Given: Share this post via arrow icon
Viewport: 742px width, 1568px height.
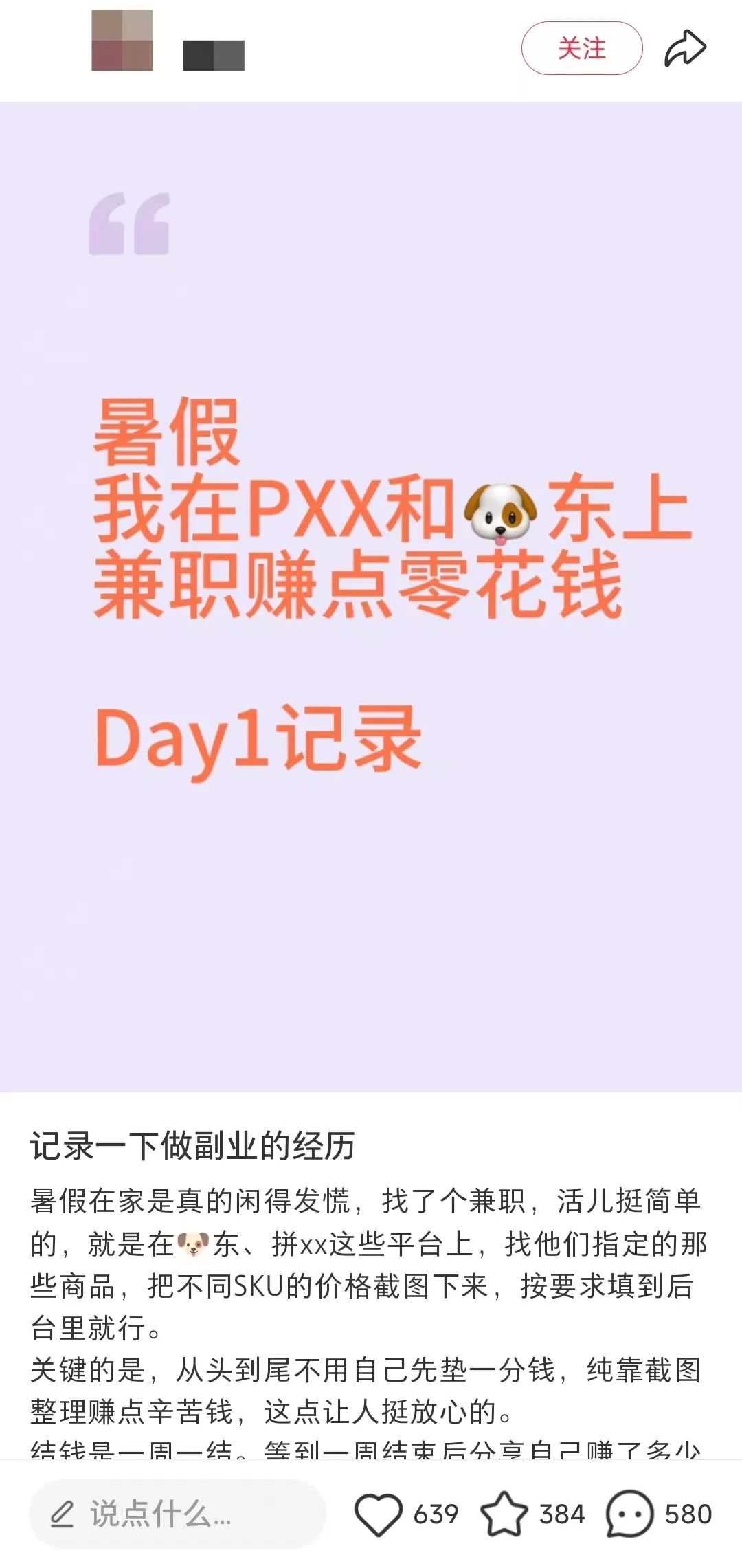Looking at the screenshot, I should click(685, 48).
